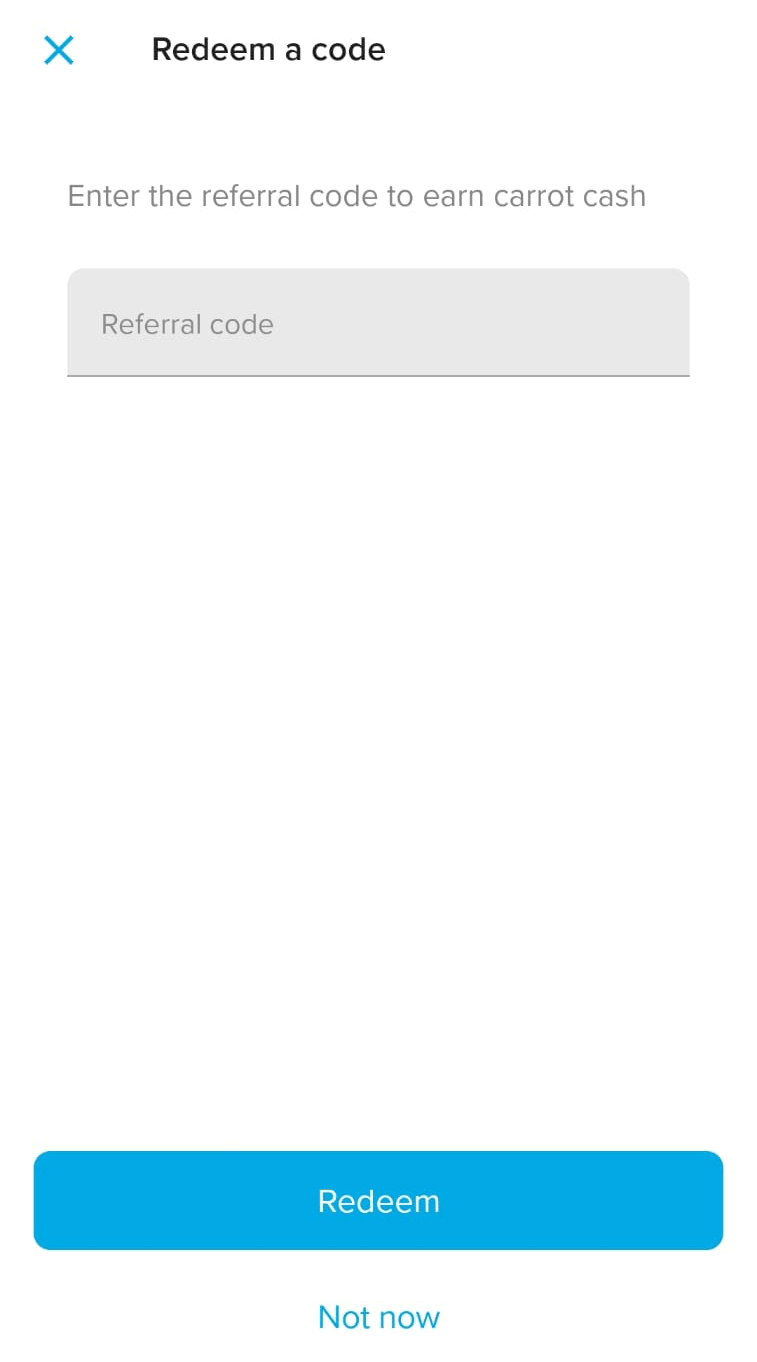Skip redemption using Not now
757x1362 pixels.
coord(378,1316)
